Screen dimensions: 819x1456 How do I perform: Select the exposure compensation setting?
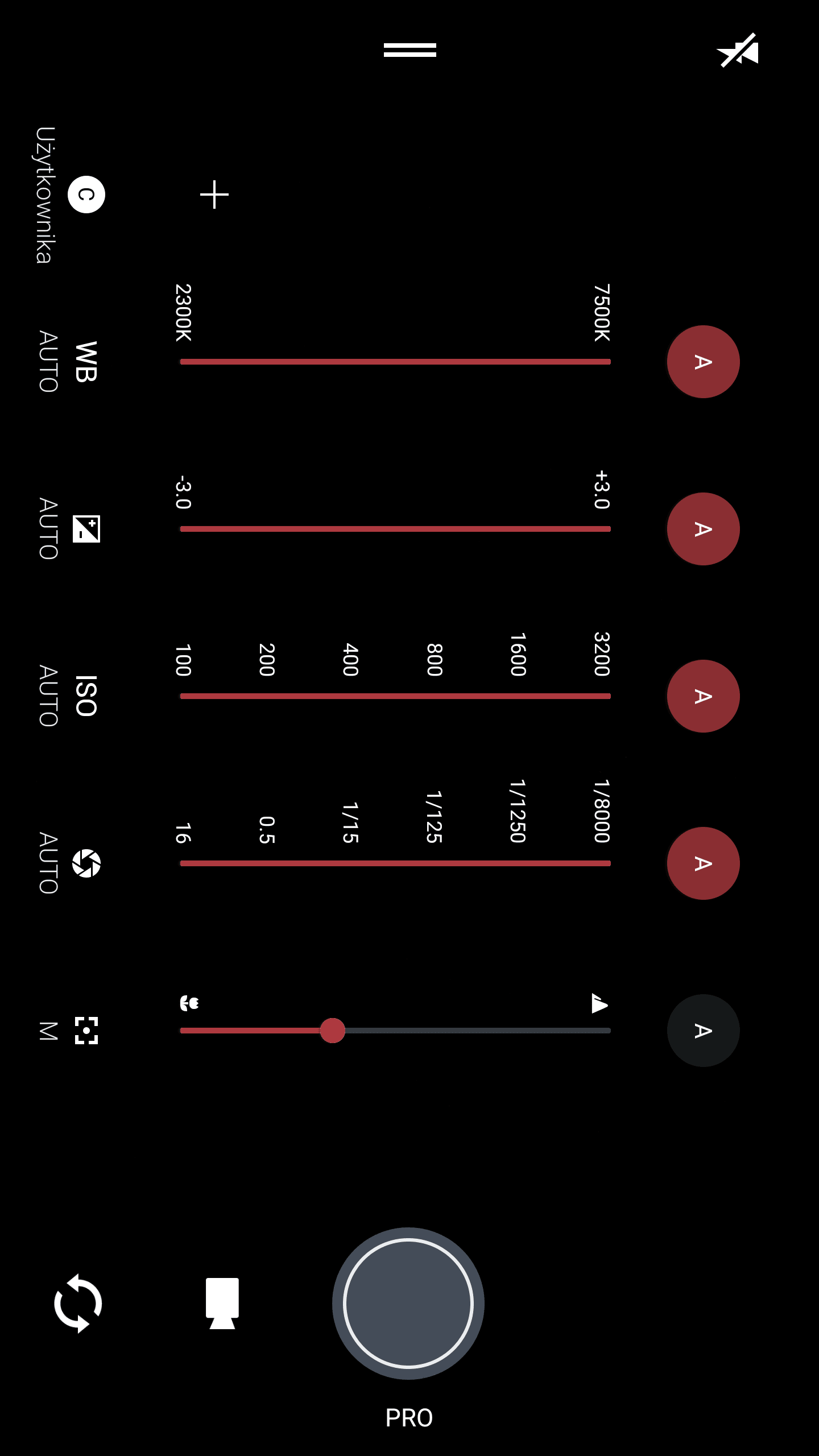[67, 529]
